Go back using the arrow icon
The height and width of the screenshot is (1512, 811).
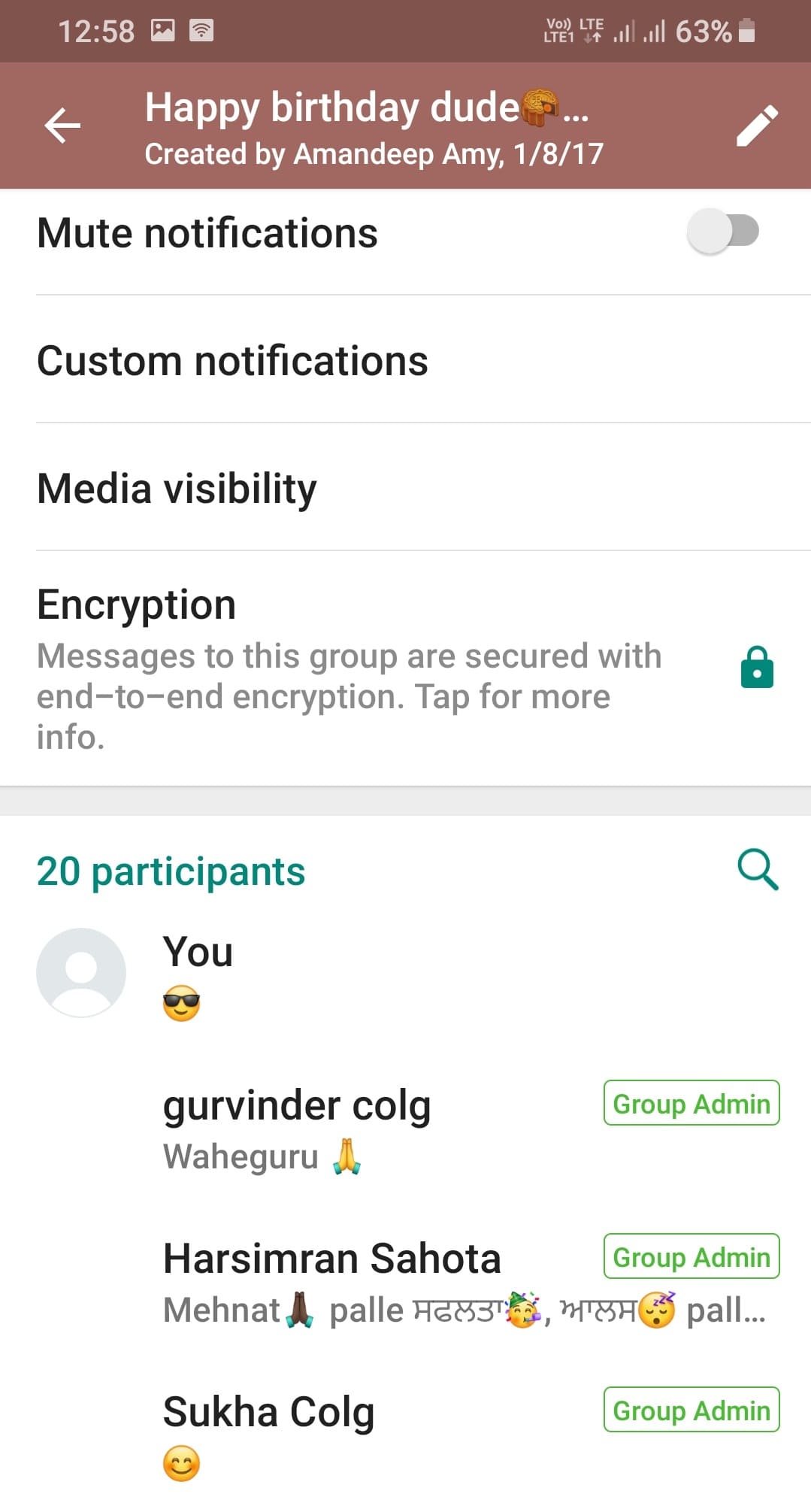pos(62,125)
